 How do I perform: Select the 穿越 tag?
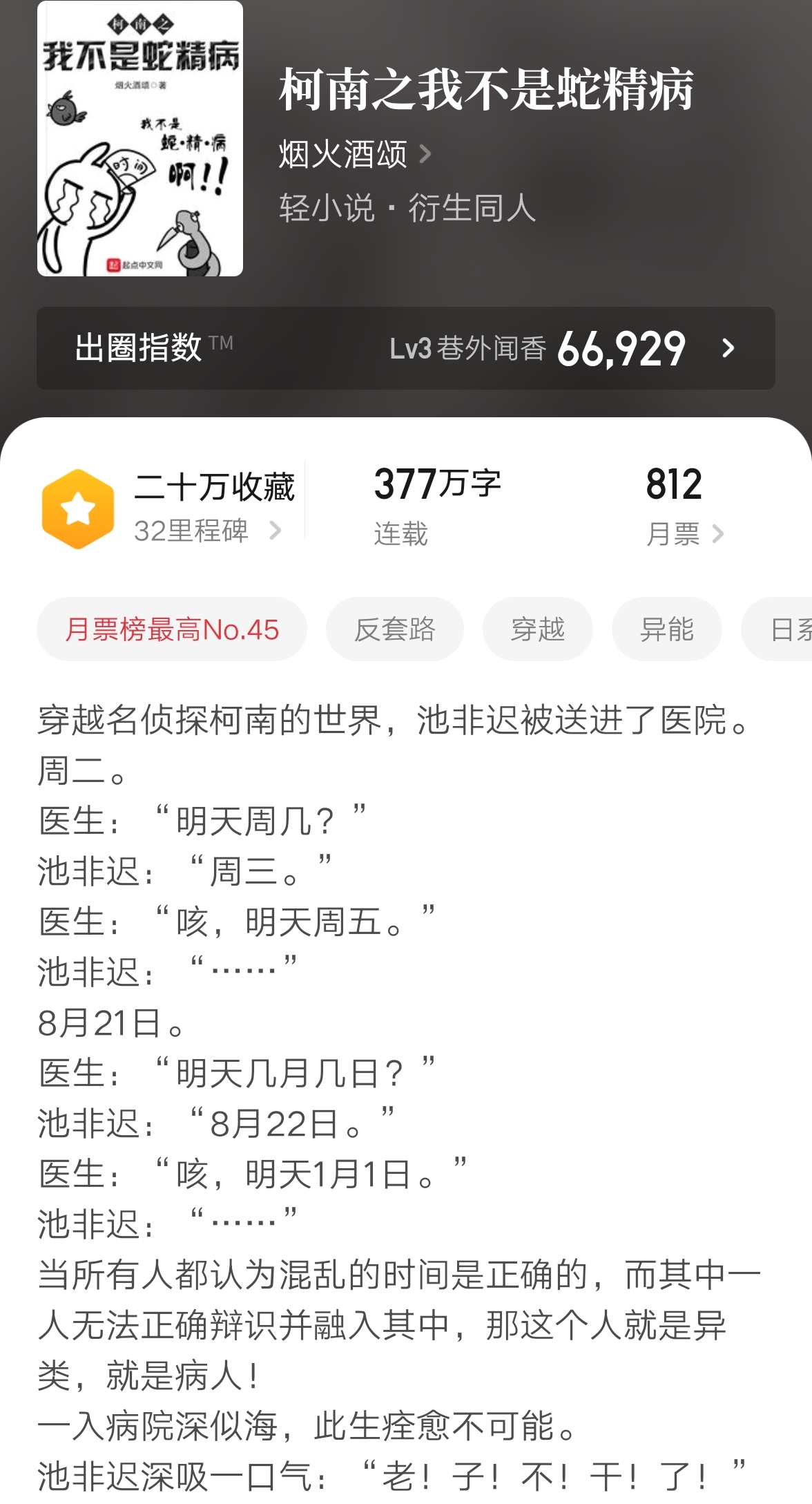pos(537,629)
